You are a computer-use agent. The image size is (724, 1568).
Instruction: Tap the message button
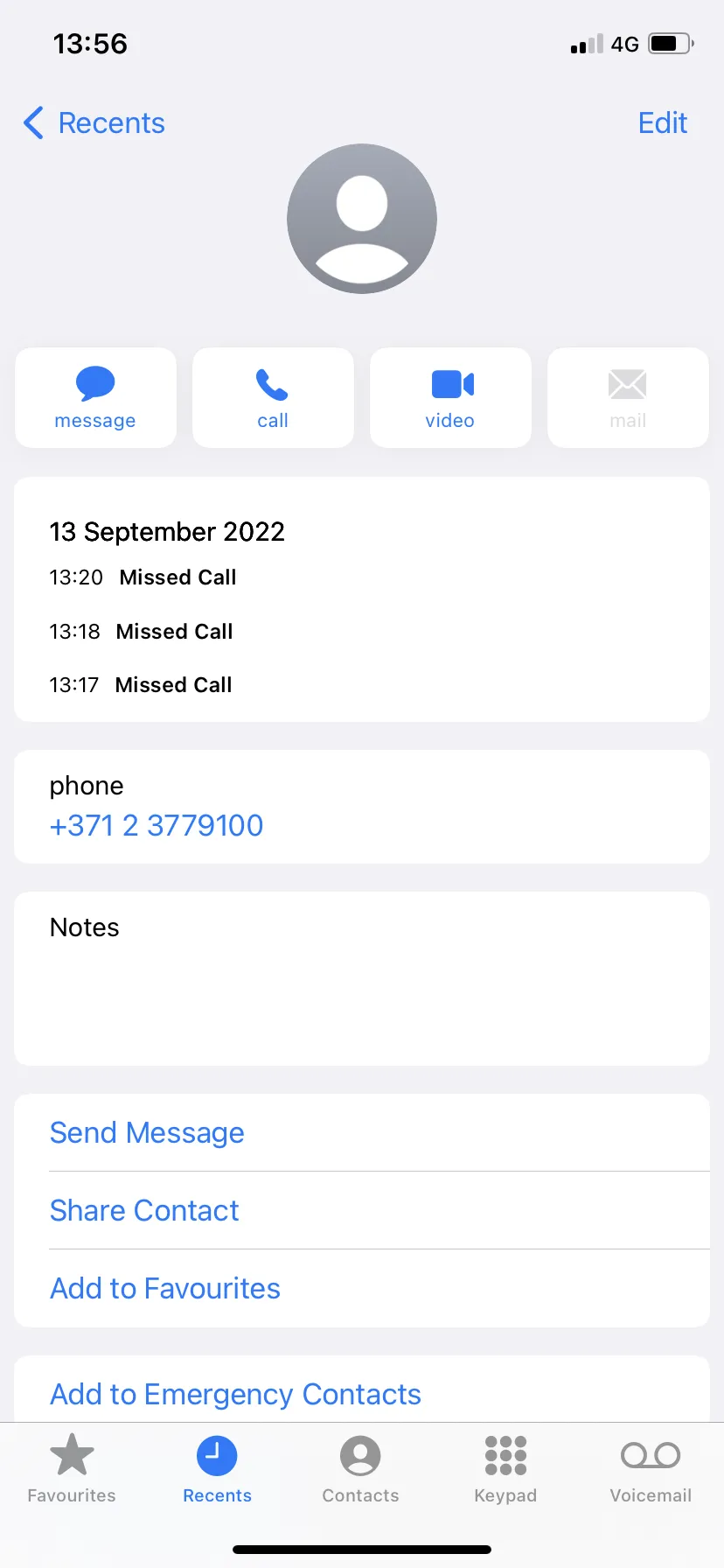pos(95,398)
